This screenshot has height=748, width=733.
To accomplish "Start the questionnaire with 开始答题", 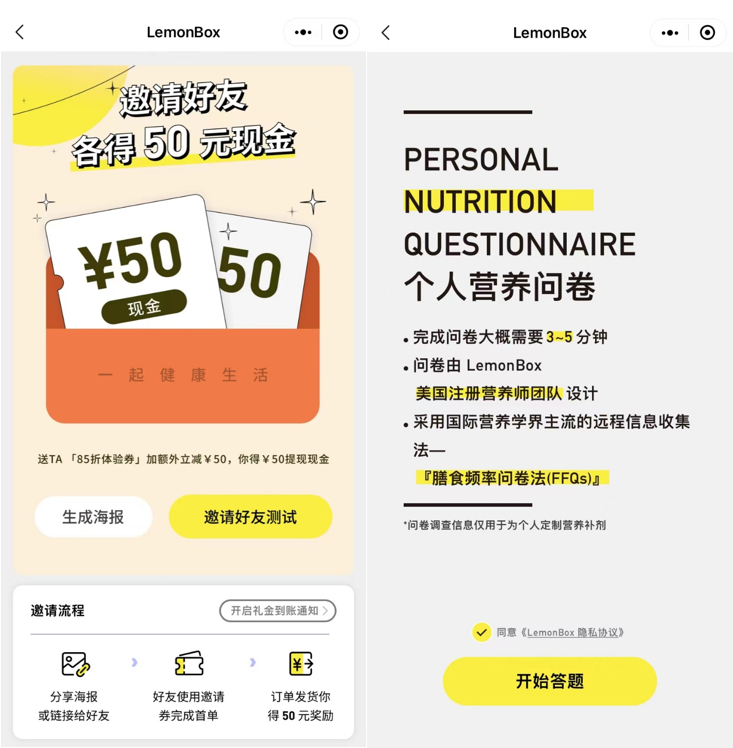I will tap(549, 681).
